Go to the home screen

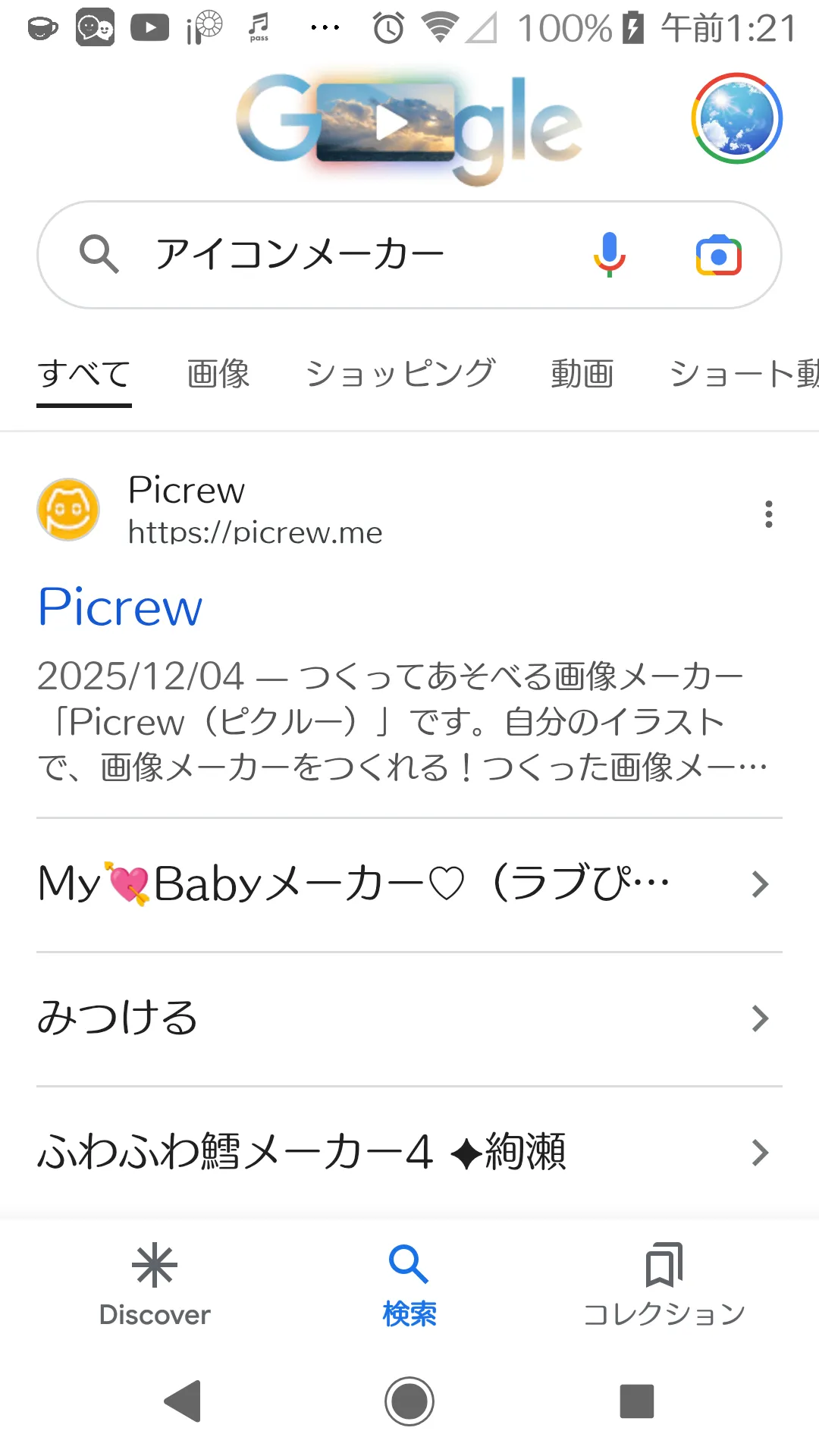(409, 1401)
